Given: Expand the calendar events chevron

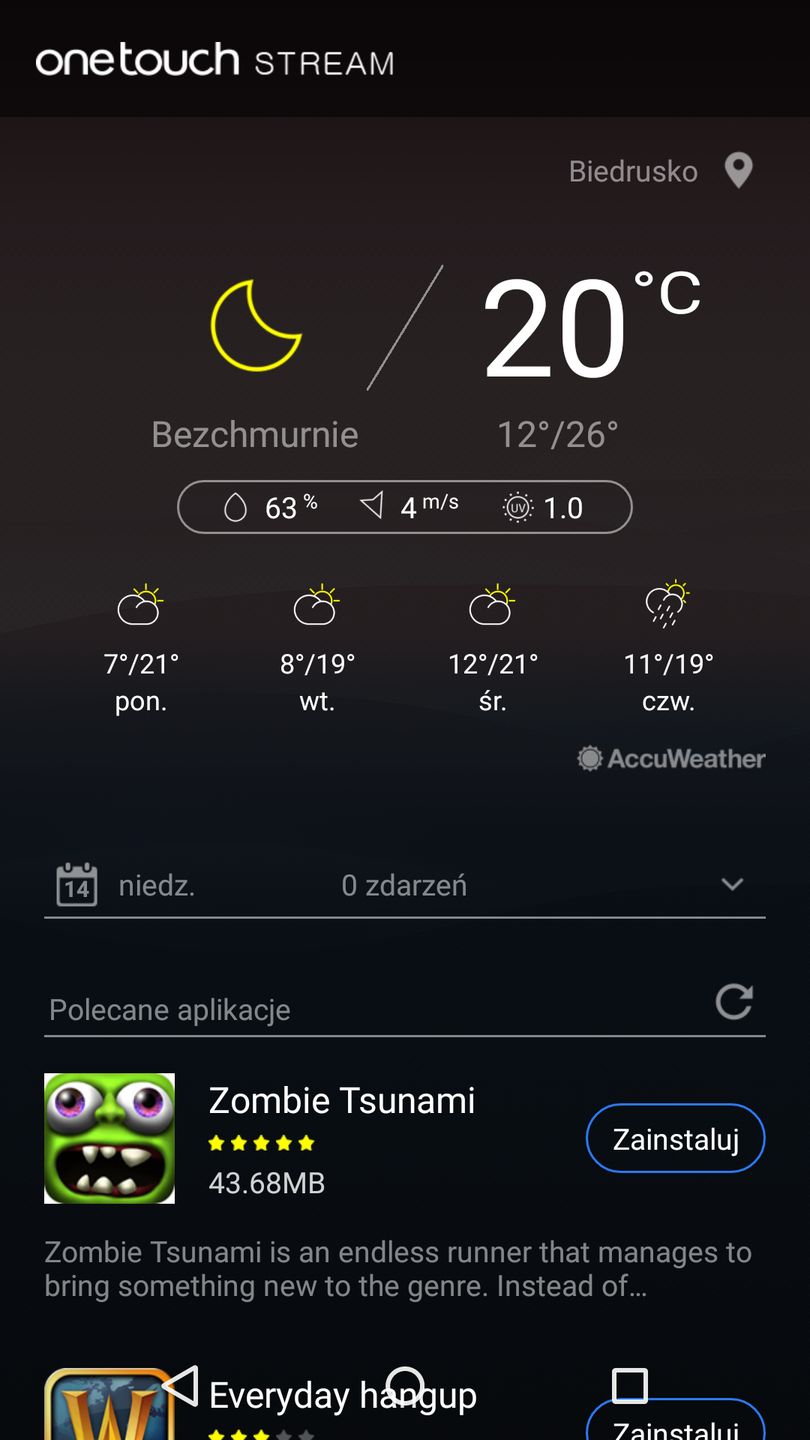Looking at the screenshot, I should click(732, 884).
